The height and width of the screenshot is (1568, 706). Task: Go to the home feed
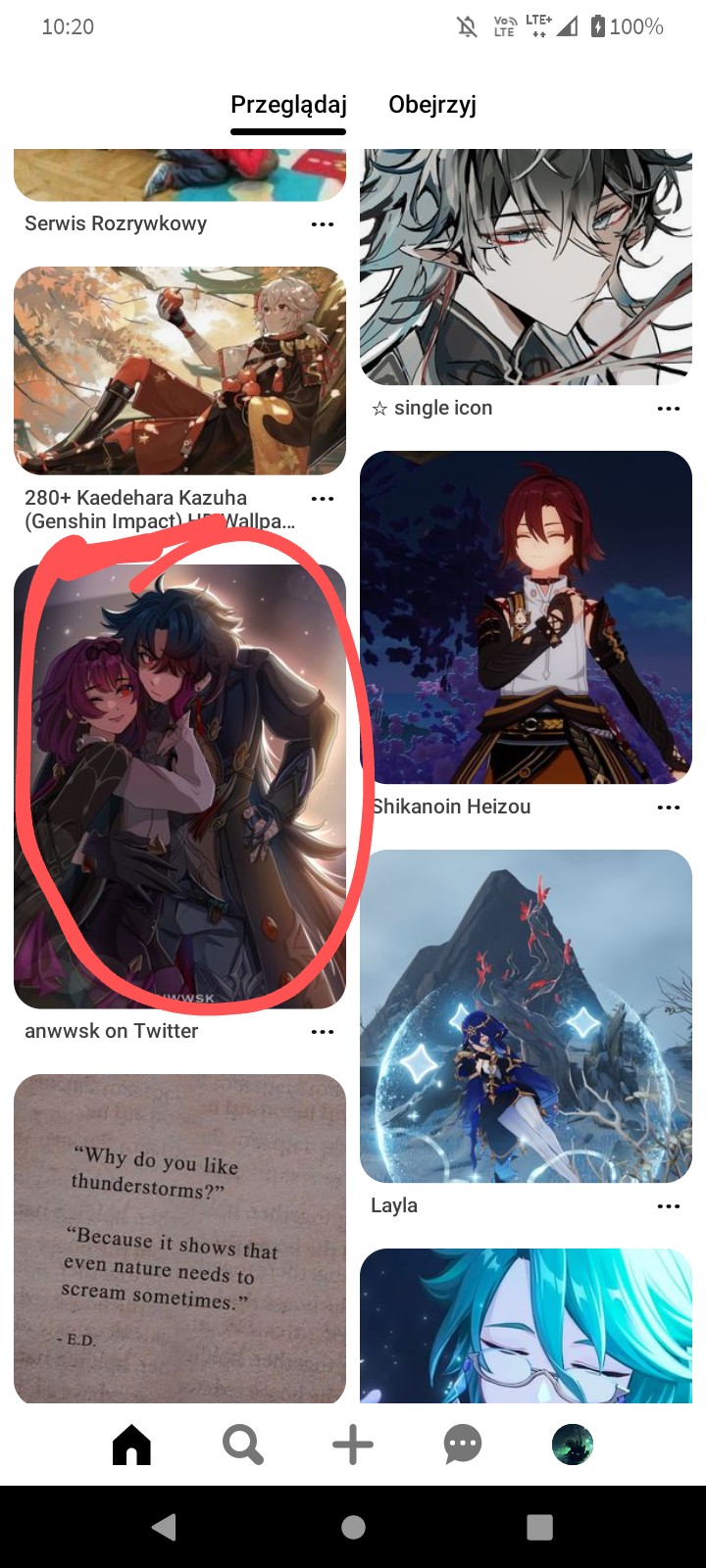pyautogui.click(x=132, y=1445)
